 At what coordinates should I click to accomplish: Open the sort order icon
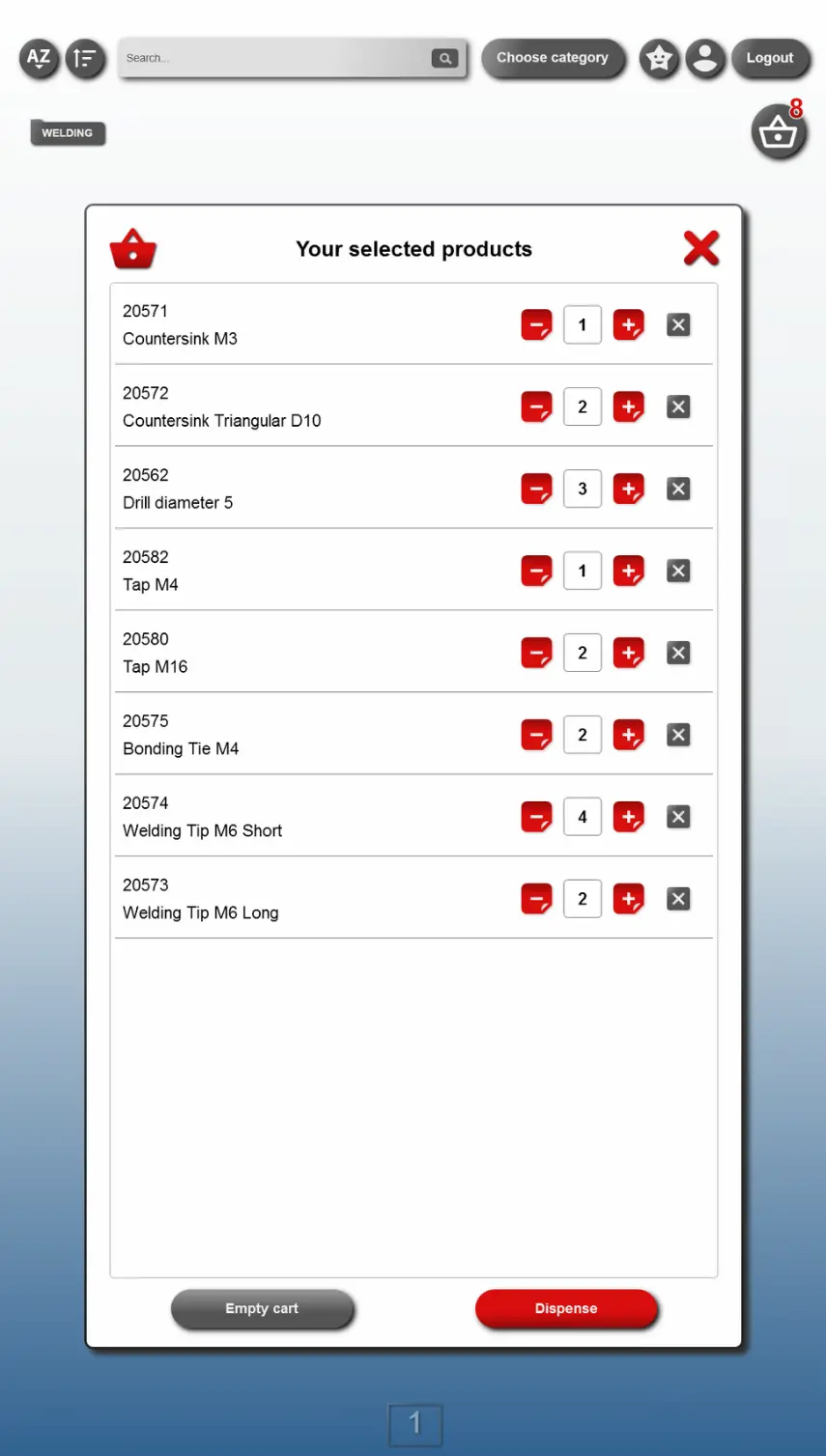pos(85,59)
